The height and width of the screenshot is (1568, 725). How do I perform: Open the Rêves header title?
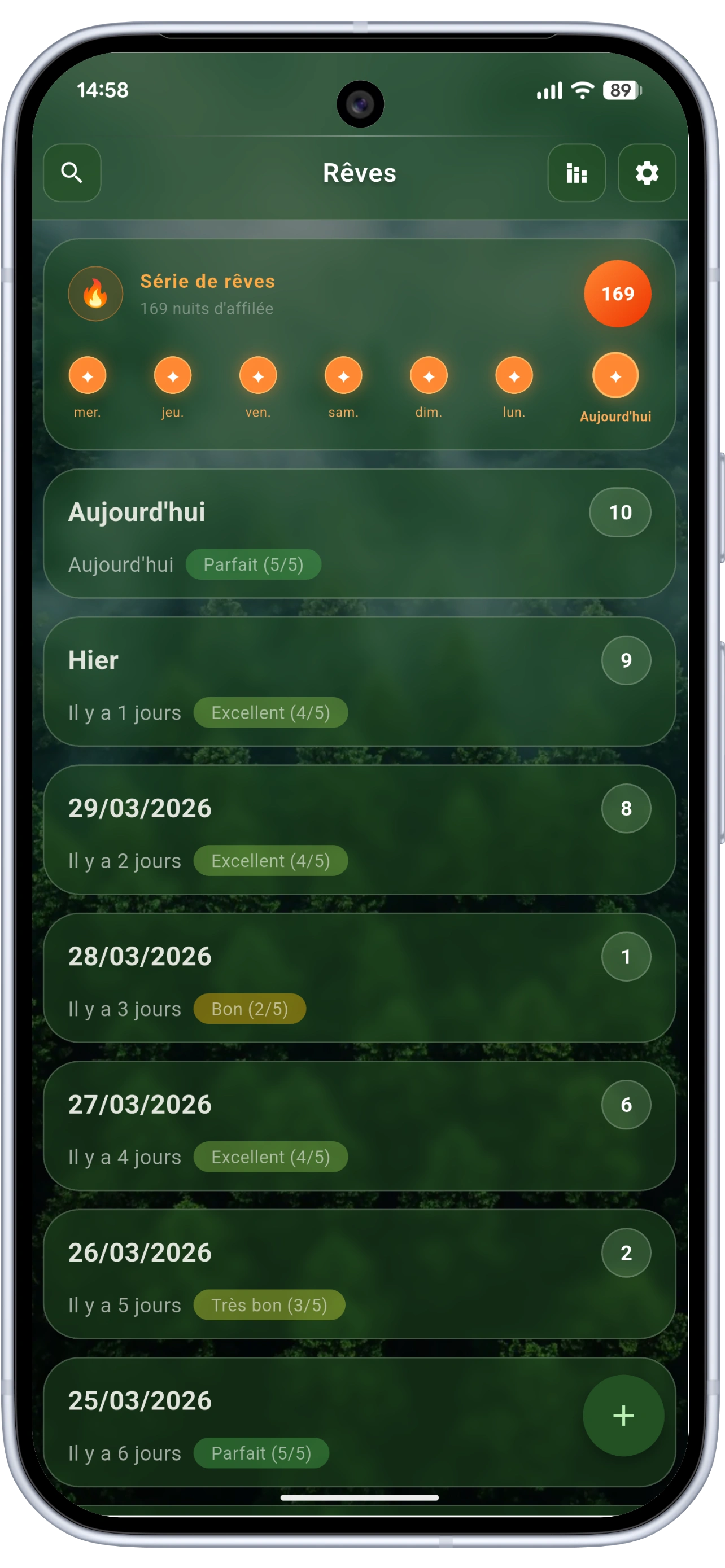click(x=359, y=173)
